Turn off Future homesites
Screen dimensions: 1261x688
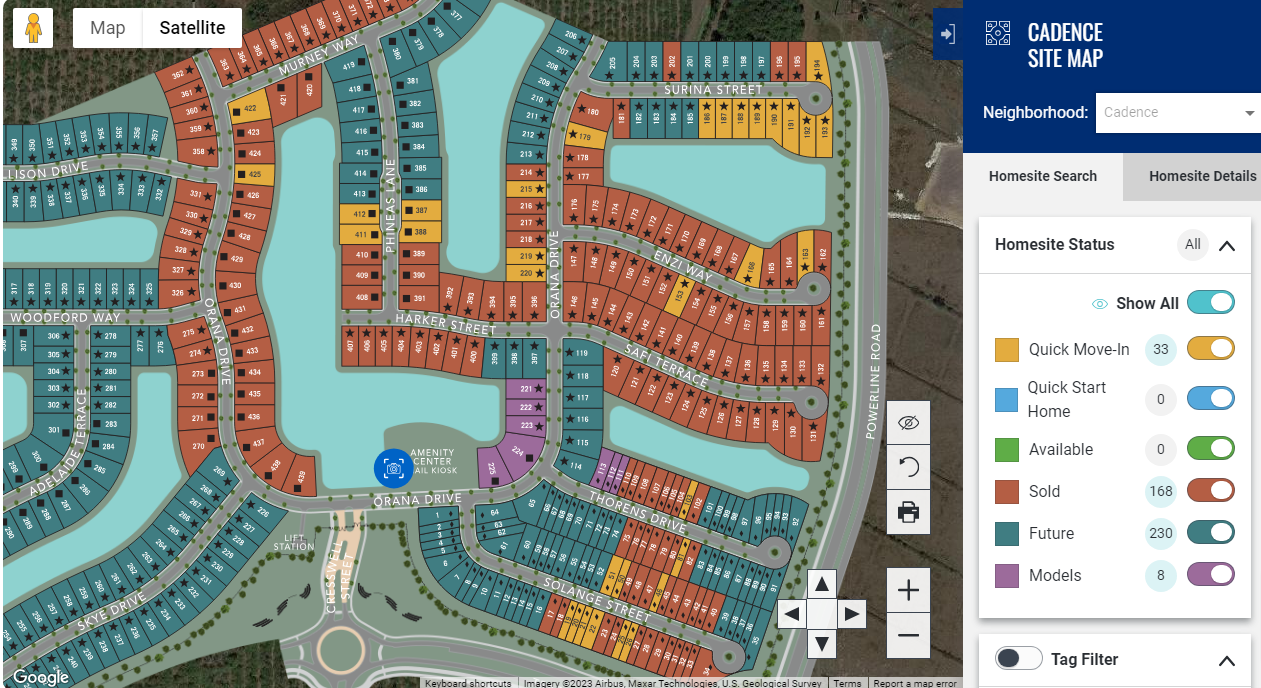coord(1211,533)
